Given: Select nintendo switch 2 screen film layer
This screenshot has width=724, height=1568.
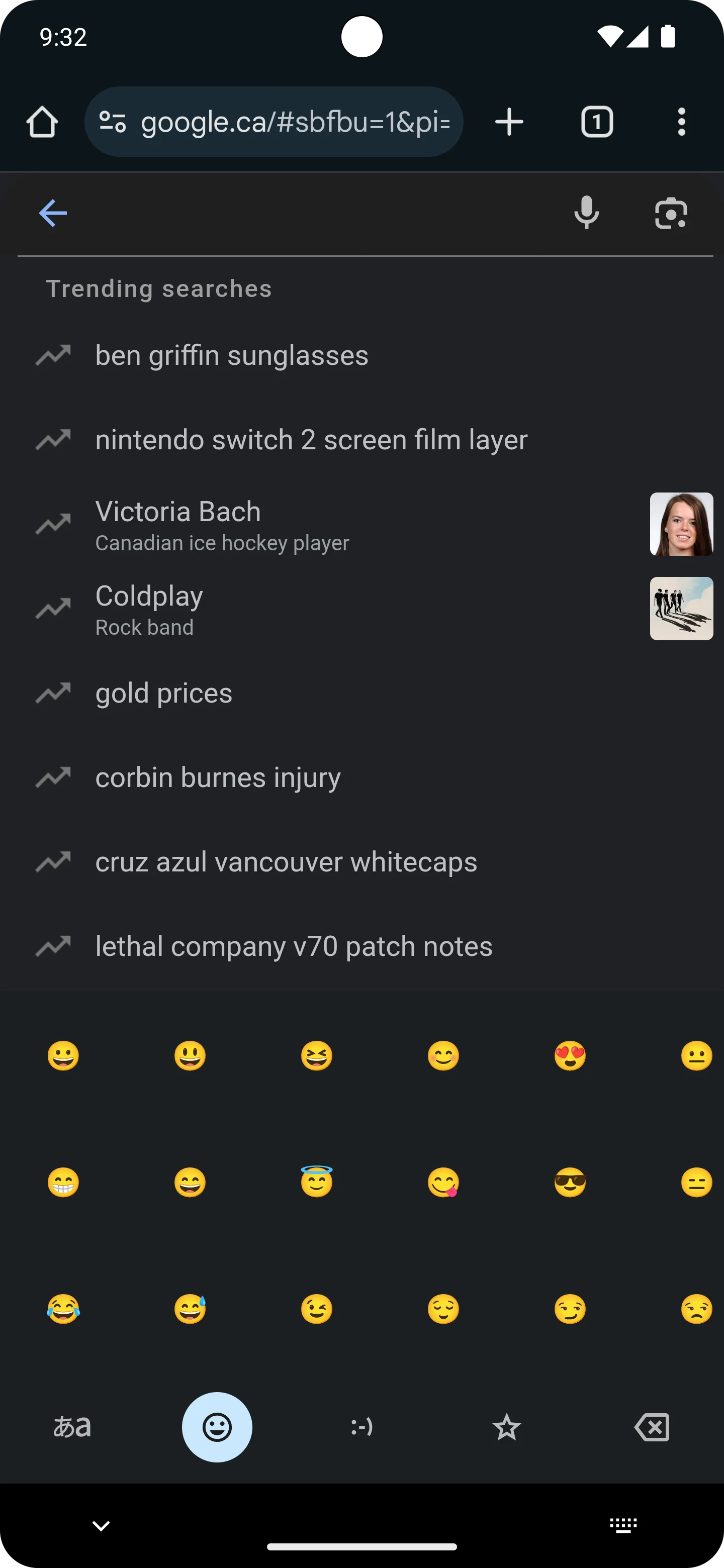Looking at the screenshot, I should click(361, 439).
